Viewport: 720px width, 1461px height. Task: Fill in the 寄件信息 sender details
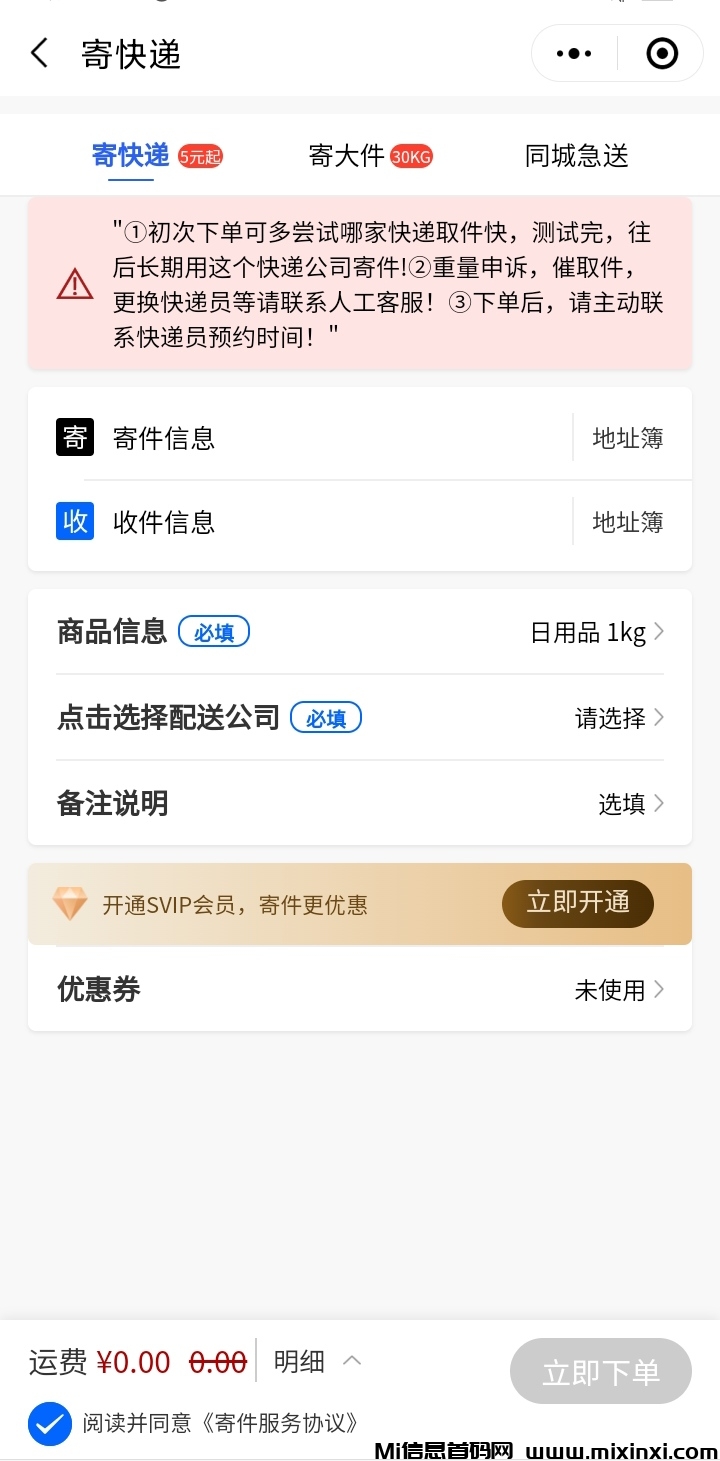[x=300, y=438]
